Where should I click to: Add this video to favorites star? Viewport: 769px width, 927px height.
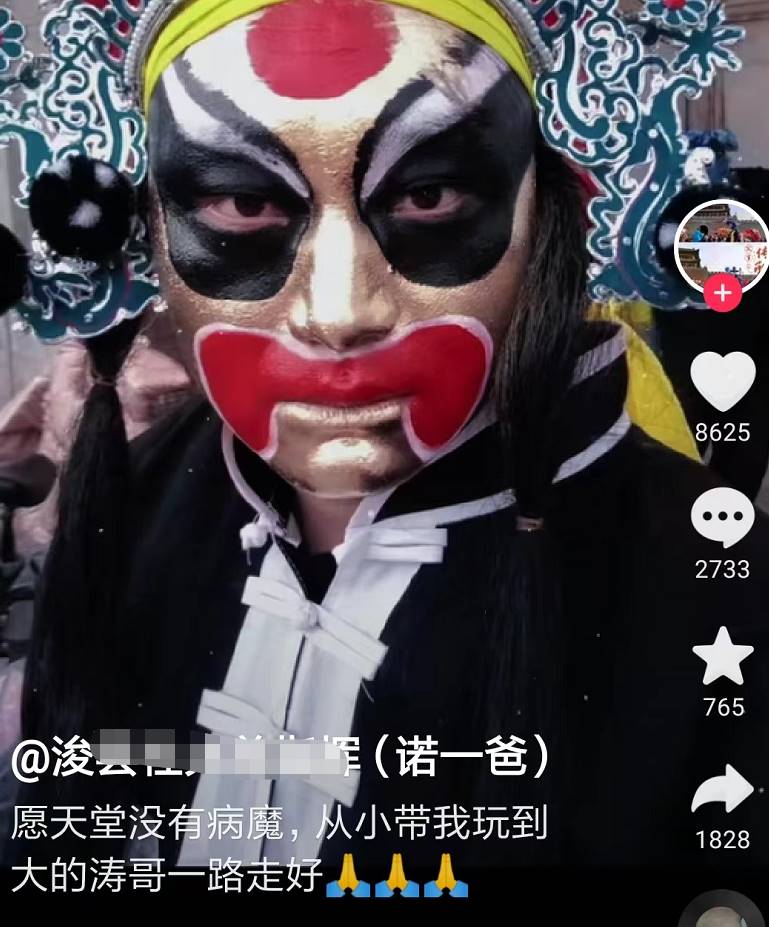(x=722, y=656)
